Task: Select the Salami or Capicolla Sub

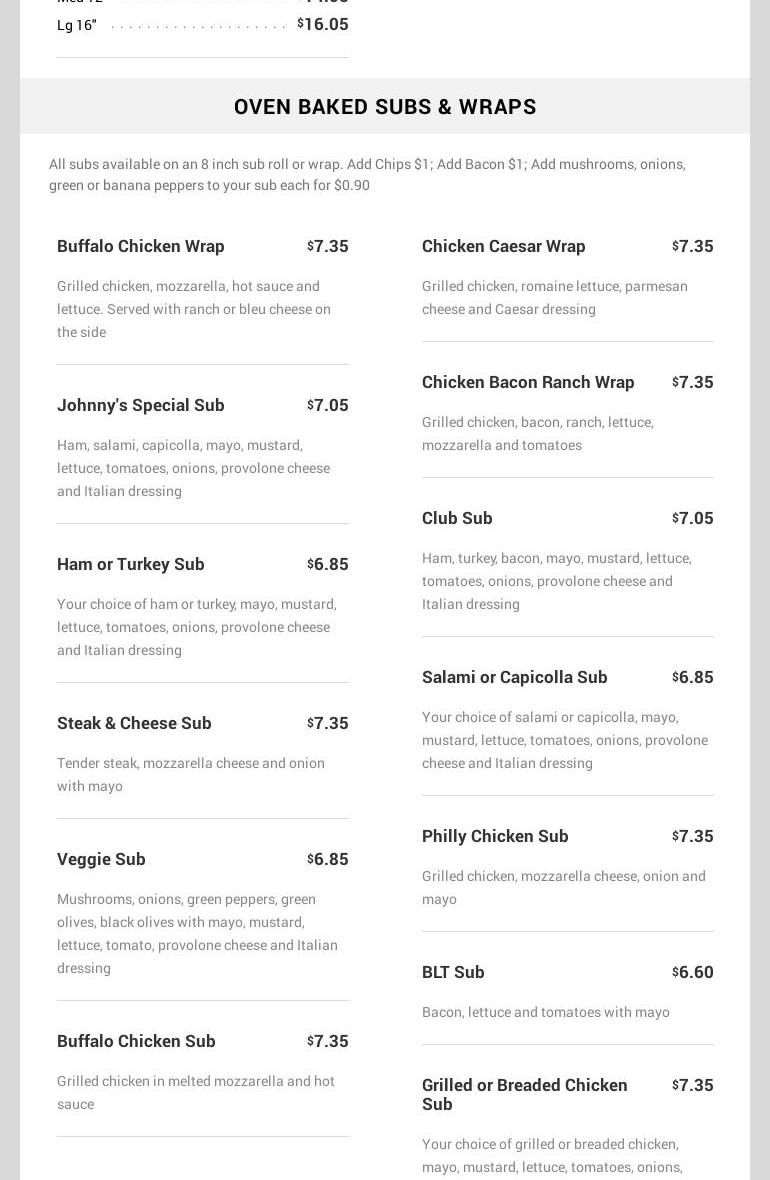Action: pos(514,677)
